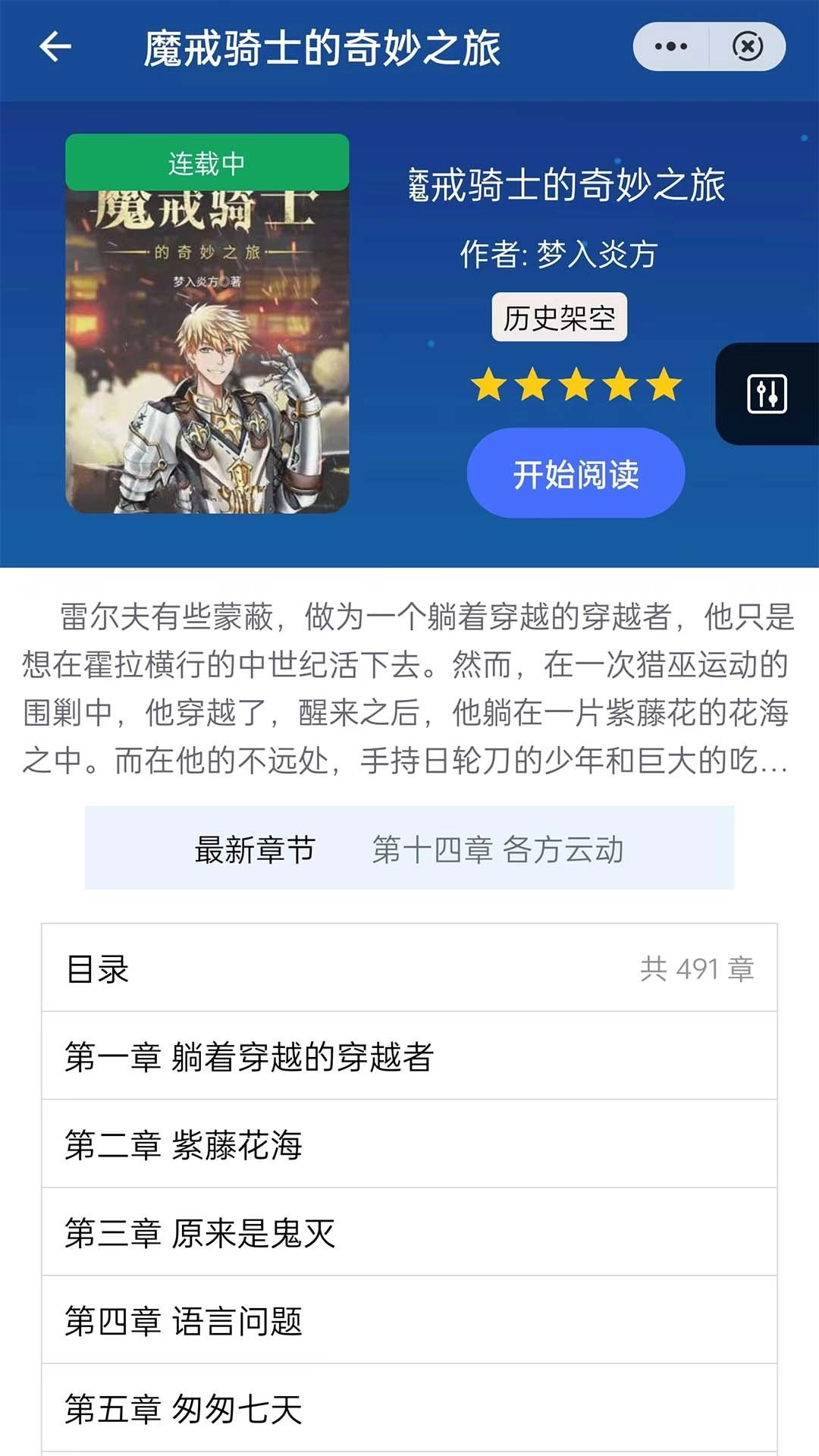The width and height of the screenshot is (819, 1456).
Task: Open the reading settings slider icon
Action: coord(769,394)
